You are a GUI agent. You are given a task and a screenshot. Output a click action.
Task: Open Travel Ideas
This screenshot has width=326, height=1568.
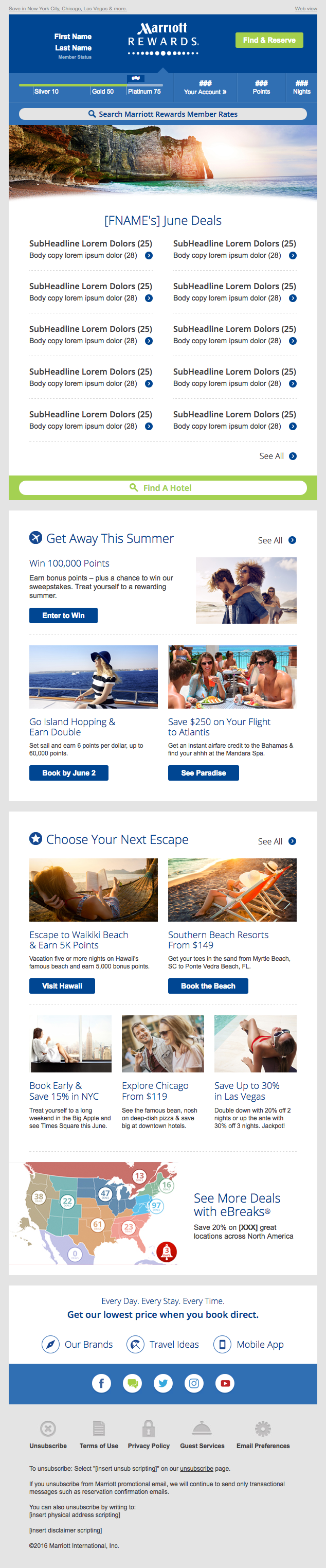[163, 1344]
